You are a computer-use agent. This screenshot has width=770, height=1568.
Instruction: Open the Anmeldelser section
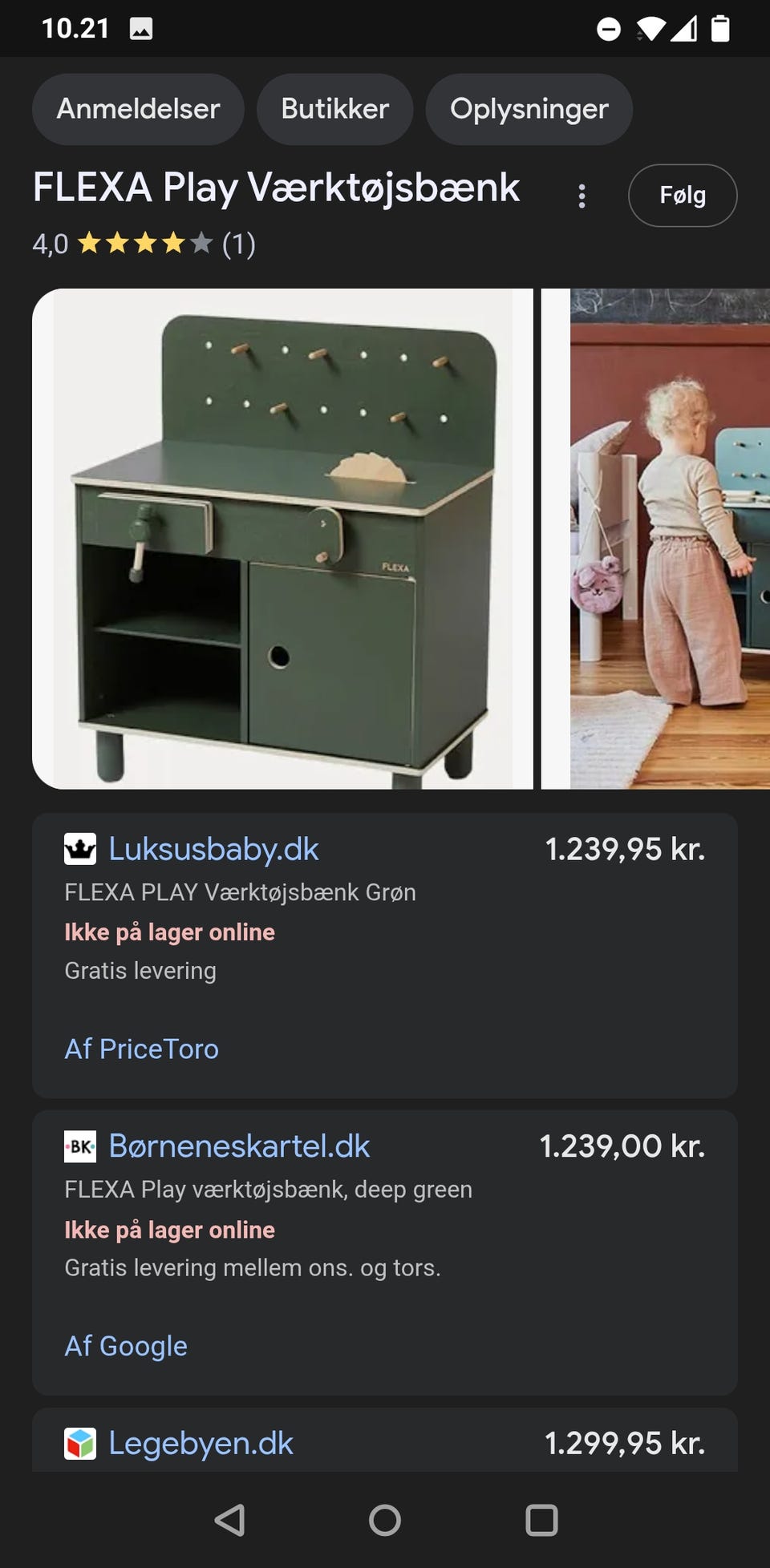point(137,109)
